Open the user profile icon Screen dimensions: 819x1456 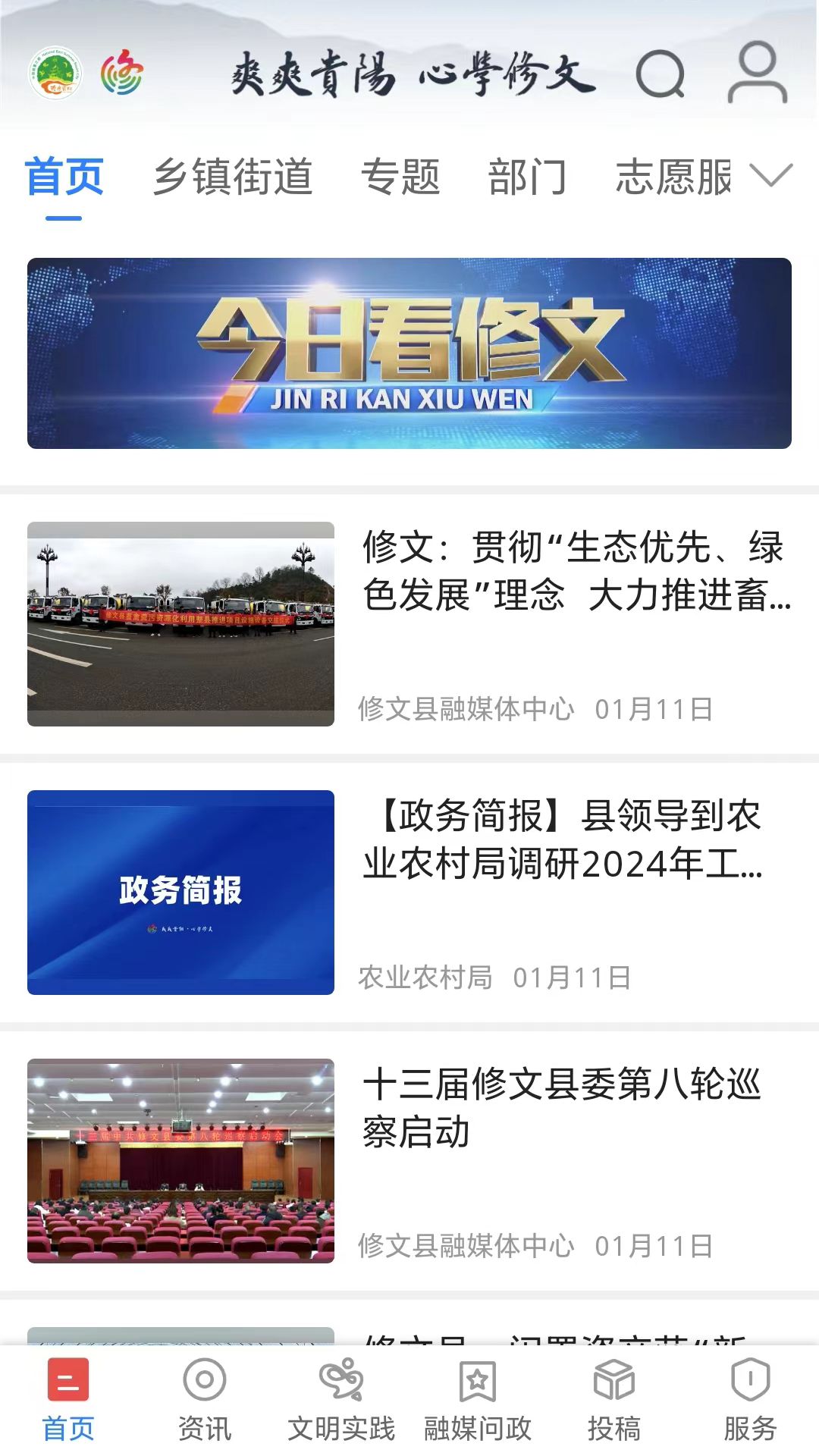pyautogui.click(x=757, y=73)
